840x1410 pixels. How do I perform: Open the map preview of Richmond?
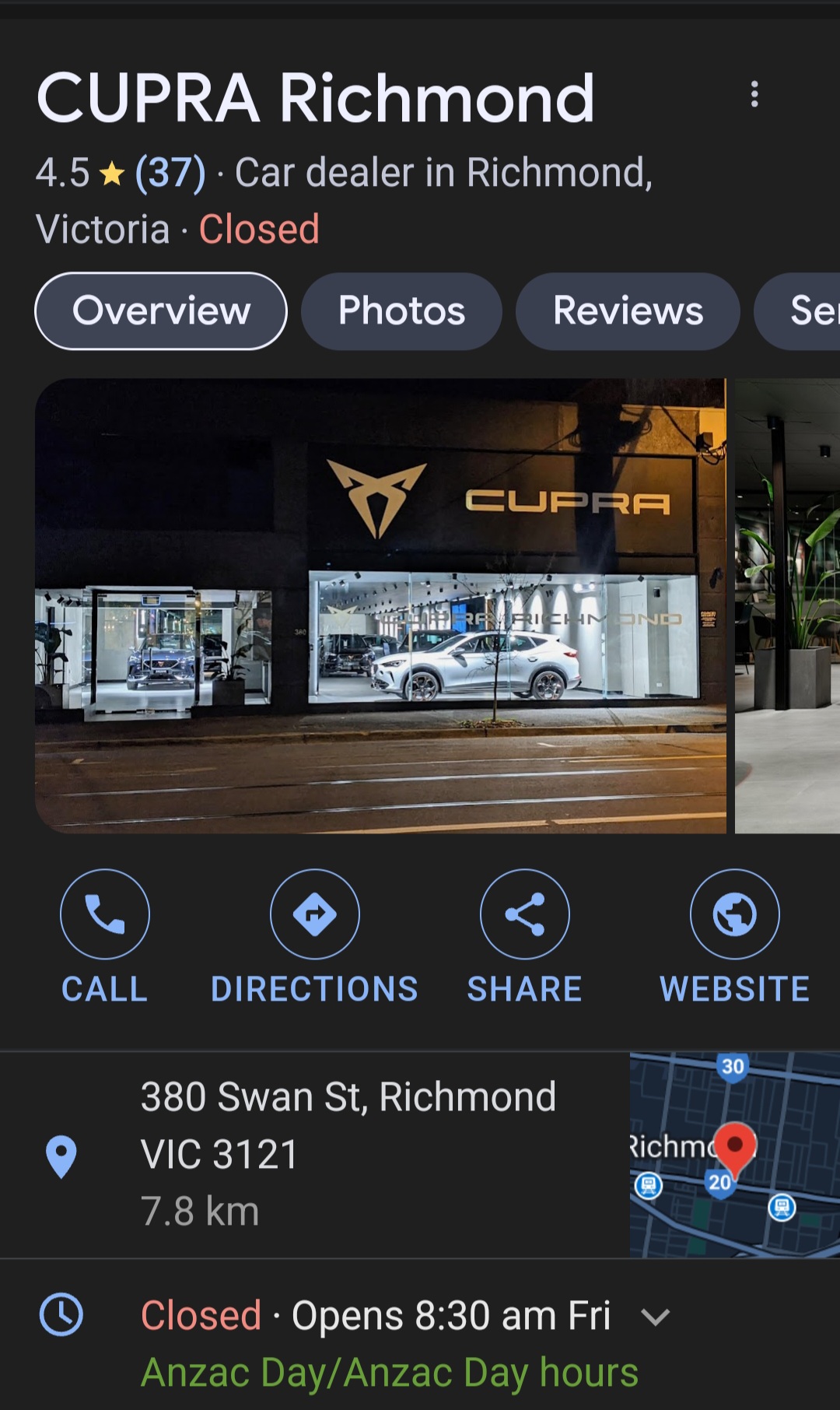pyautogui.click(x=734, y=1155)
